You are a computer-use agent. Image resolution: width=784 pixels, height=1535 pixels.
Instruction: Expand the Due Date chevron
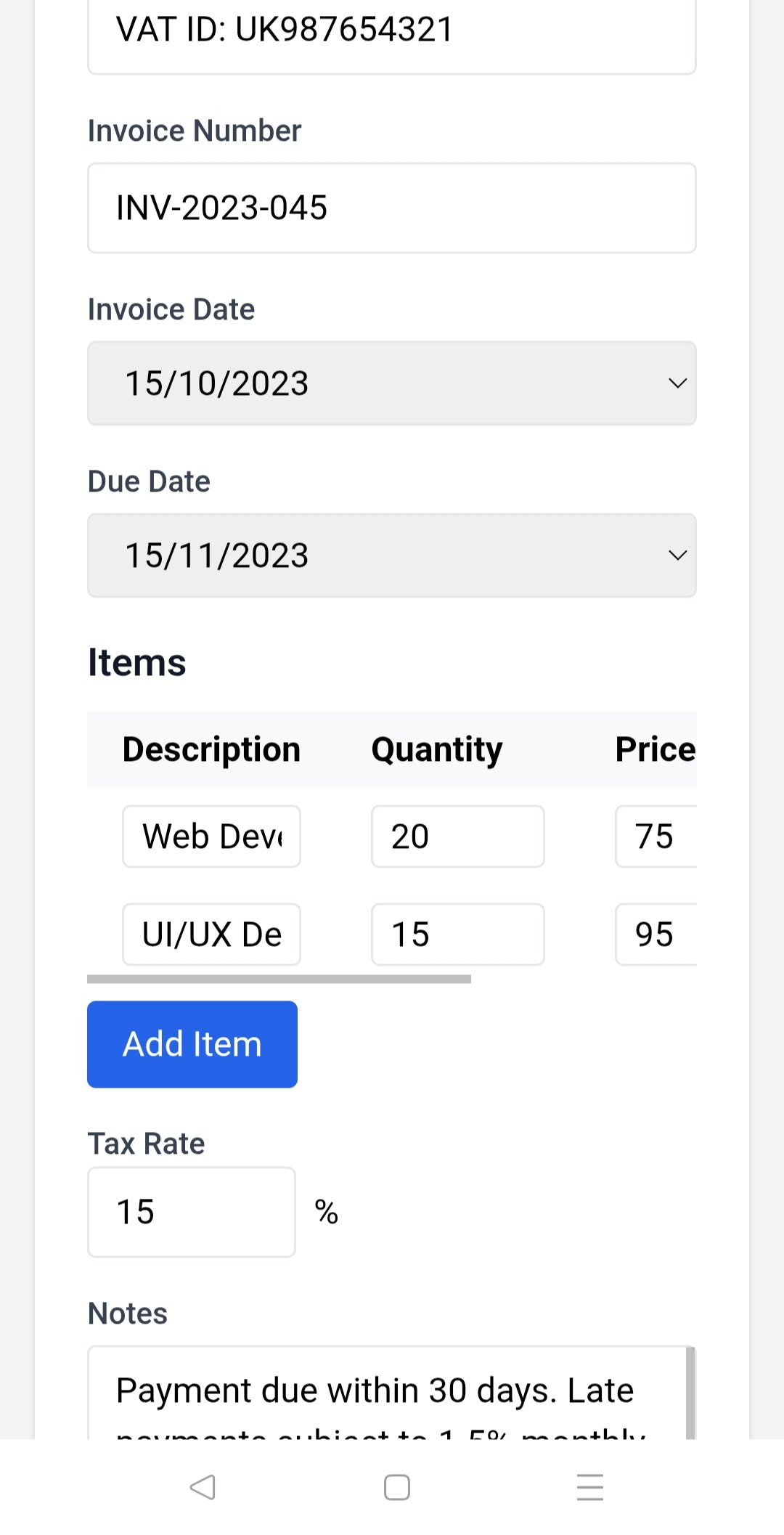coord(677,555)
